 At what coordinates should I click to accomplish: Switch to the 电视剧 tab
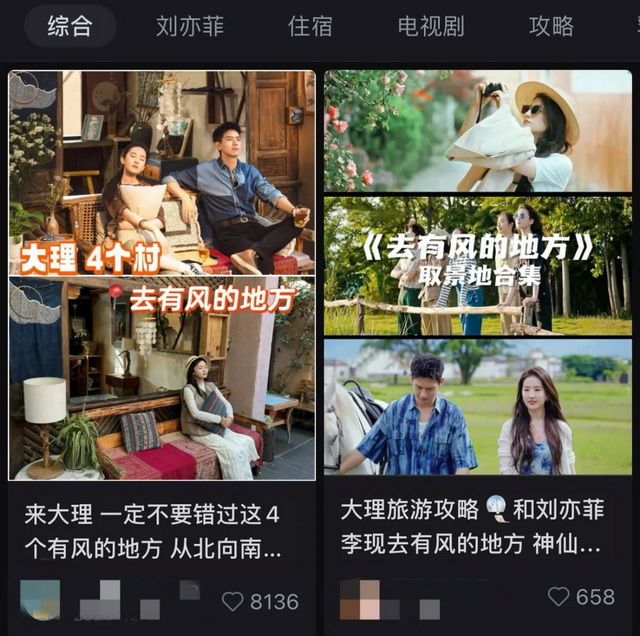[x=430, y=26]
